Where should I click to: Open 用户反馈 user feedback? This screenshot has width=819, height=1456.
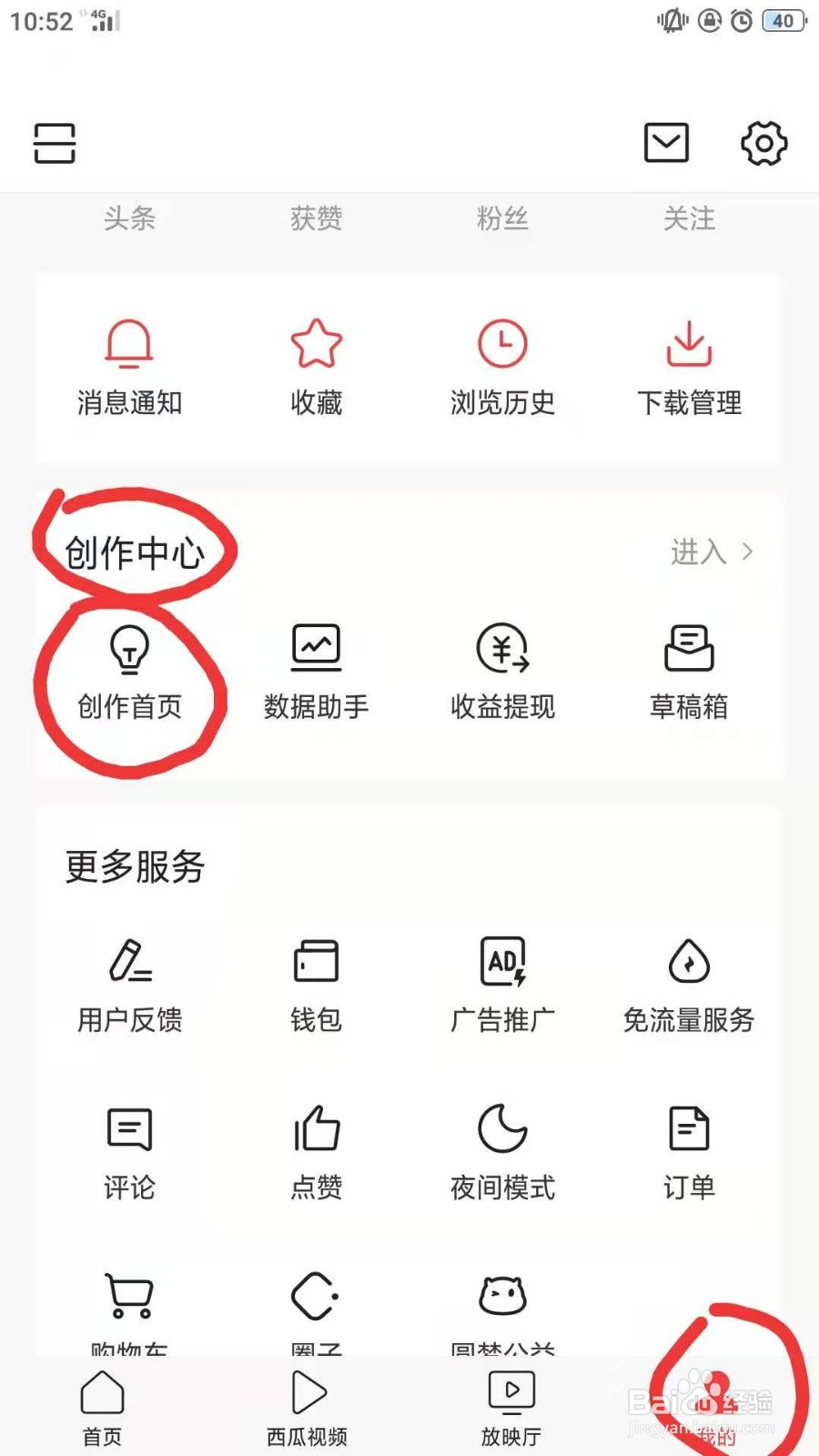pyautogui.click(x=130, y=983)
